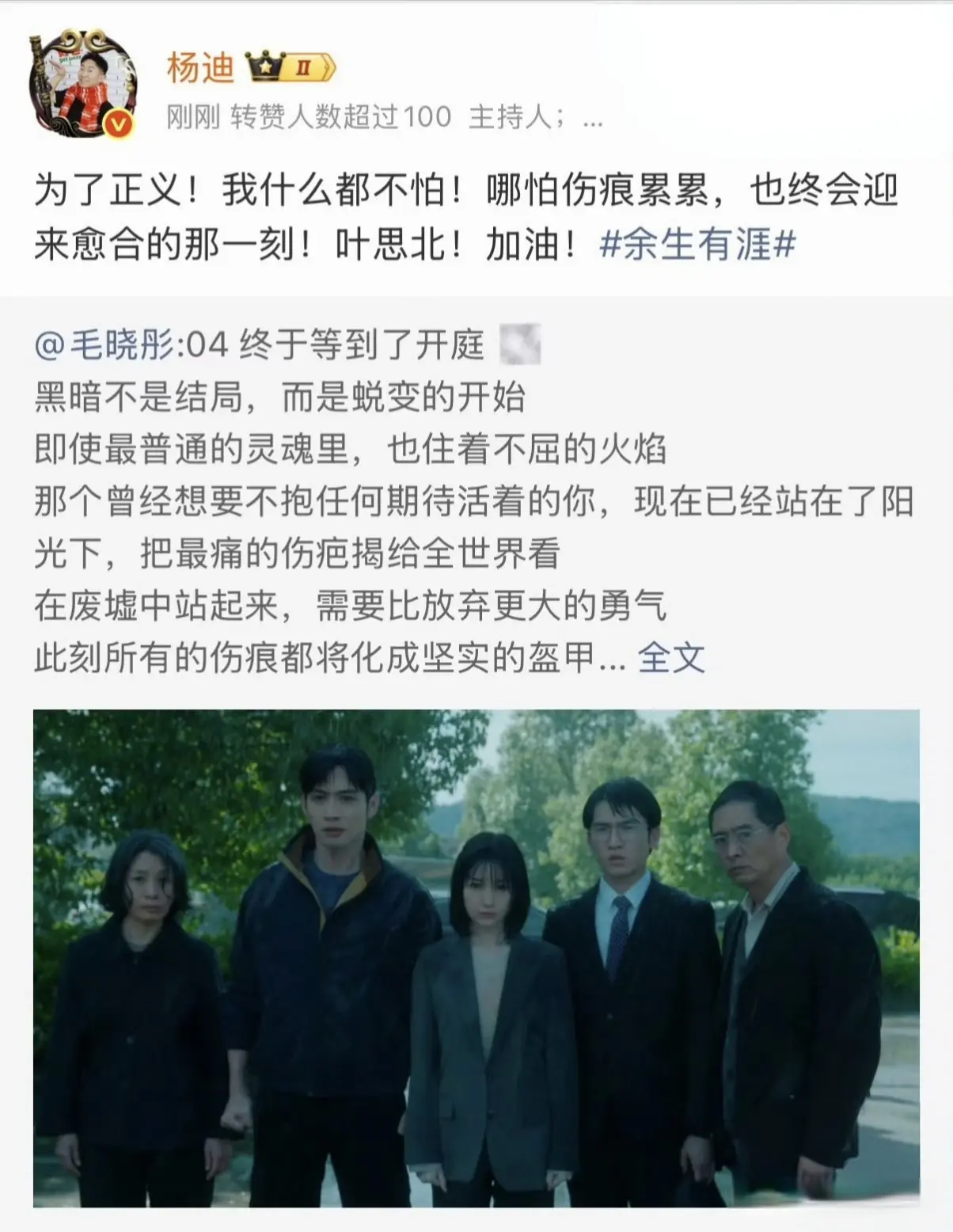
Task: Open 杨迪's VIP crown badge
Action: click(292, 69)
